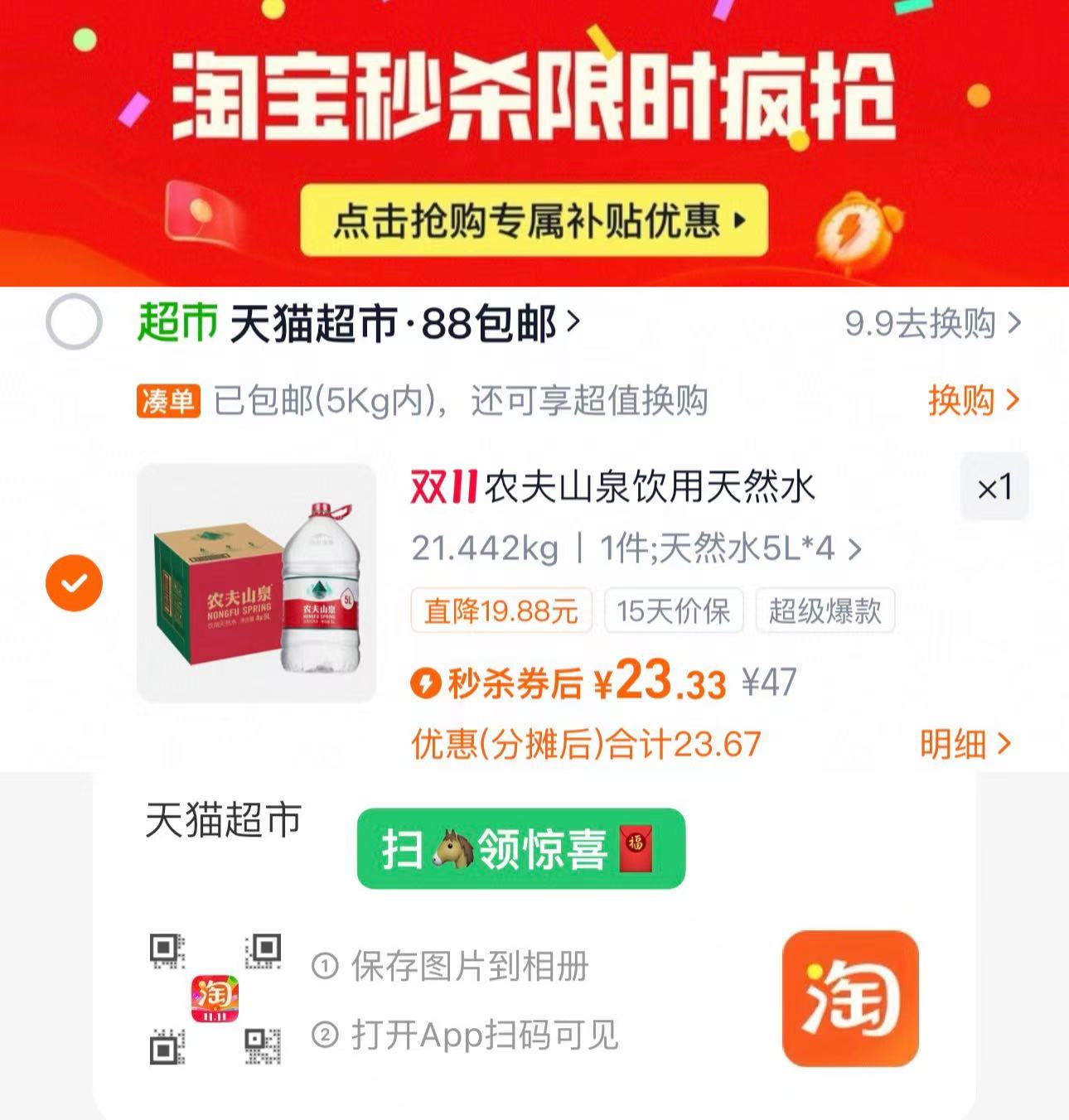
Task: Click the 点击抢购专属补贴优惠 banner button
Action: pyautogui.click(x=534, y=221)
